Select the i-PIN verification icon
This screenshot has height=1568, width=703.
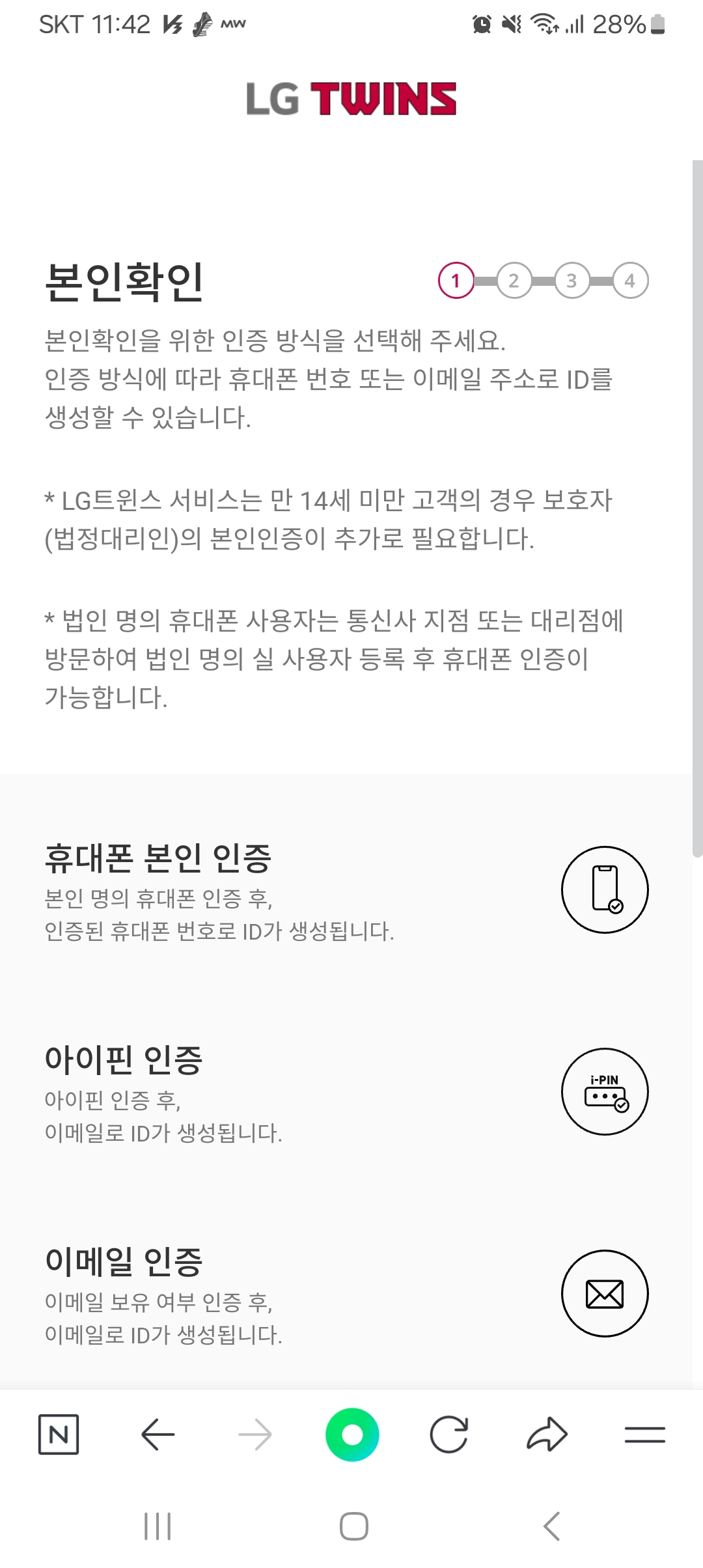tap(605, 1092)
